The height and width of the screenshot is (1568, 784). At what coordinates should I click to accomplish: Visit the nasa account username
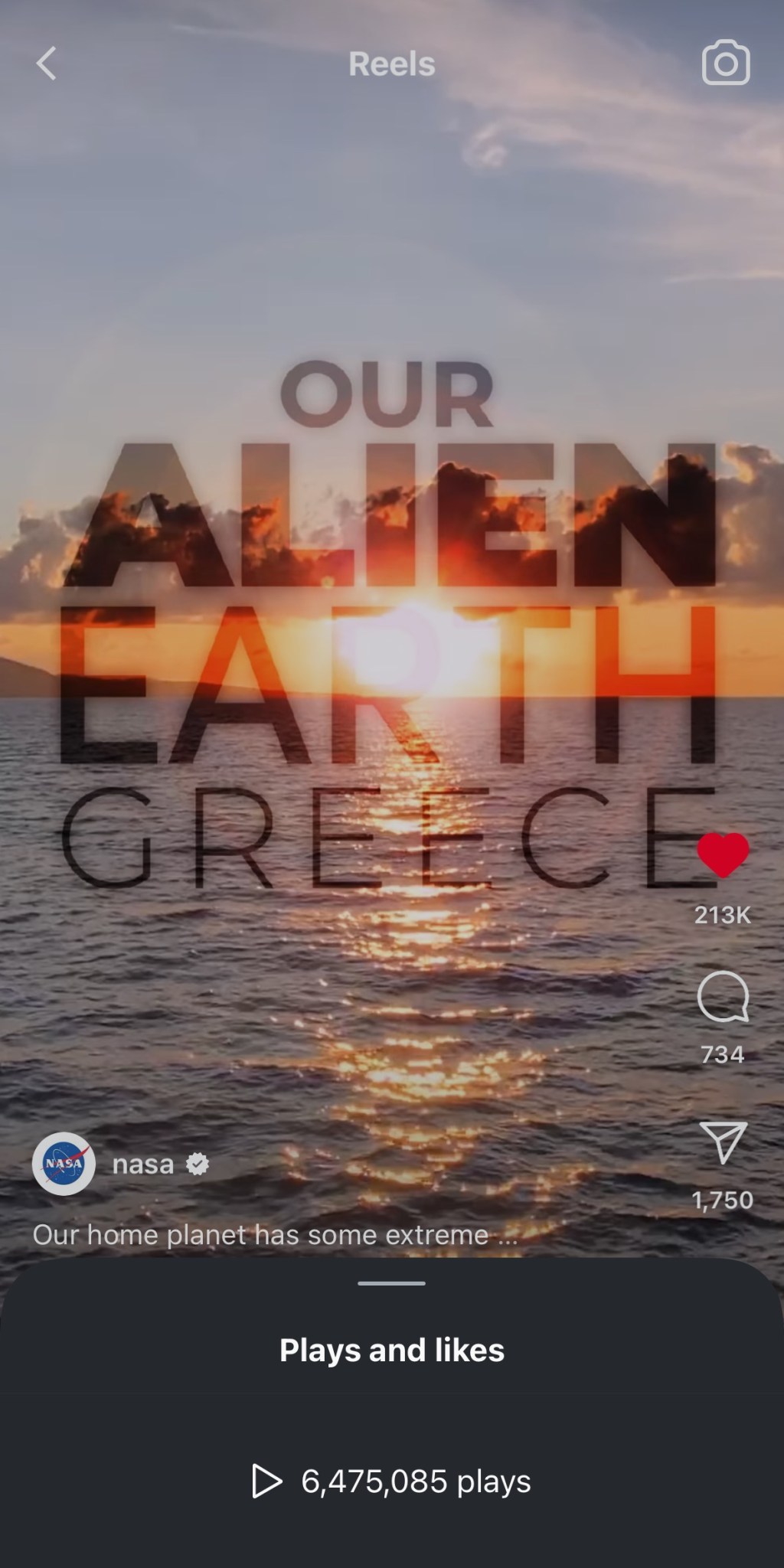[143, 1165]
